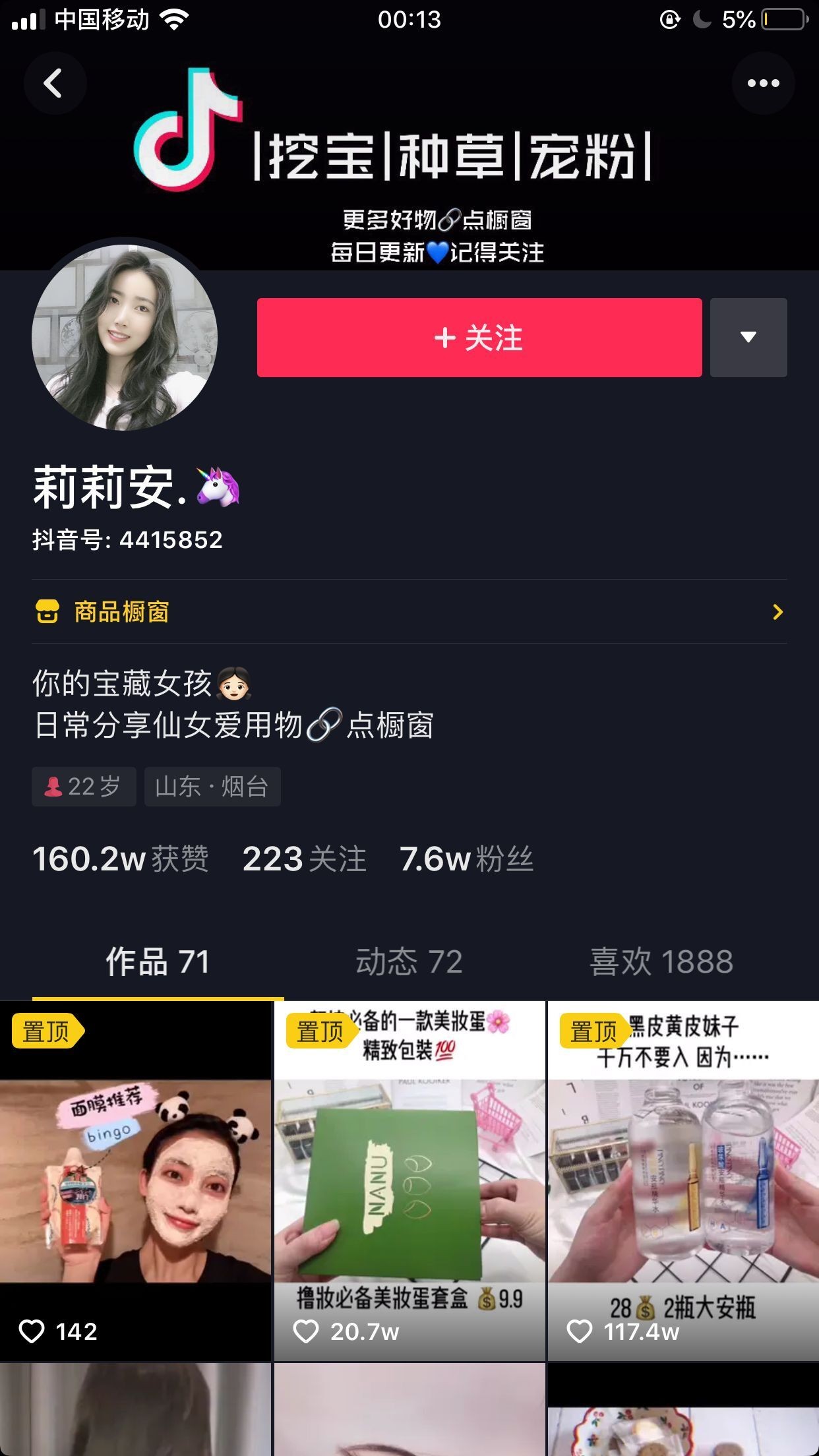This screenshot has height=1456, width=819.
Task: Switch to the 喜欢 1888 tab
Action: [x=661, y=961]
